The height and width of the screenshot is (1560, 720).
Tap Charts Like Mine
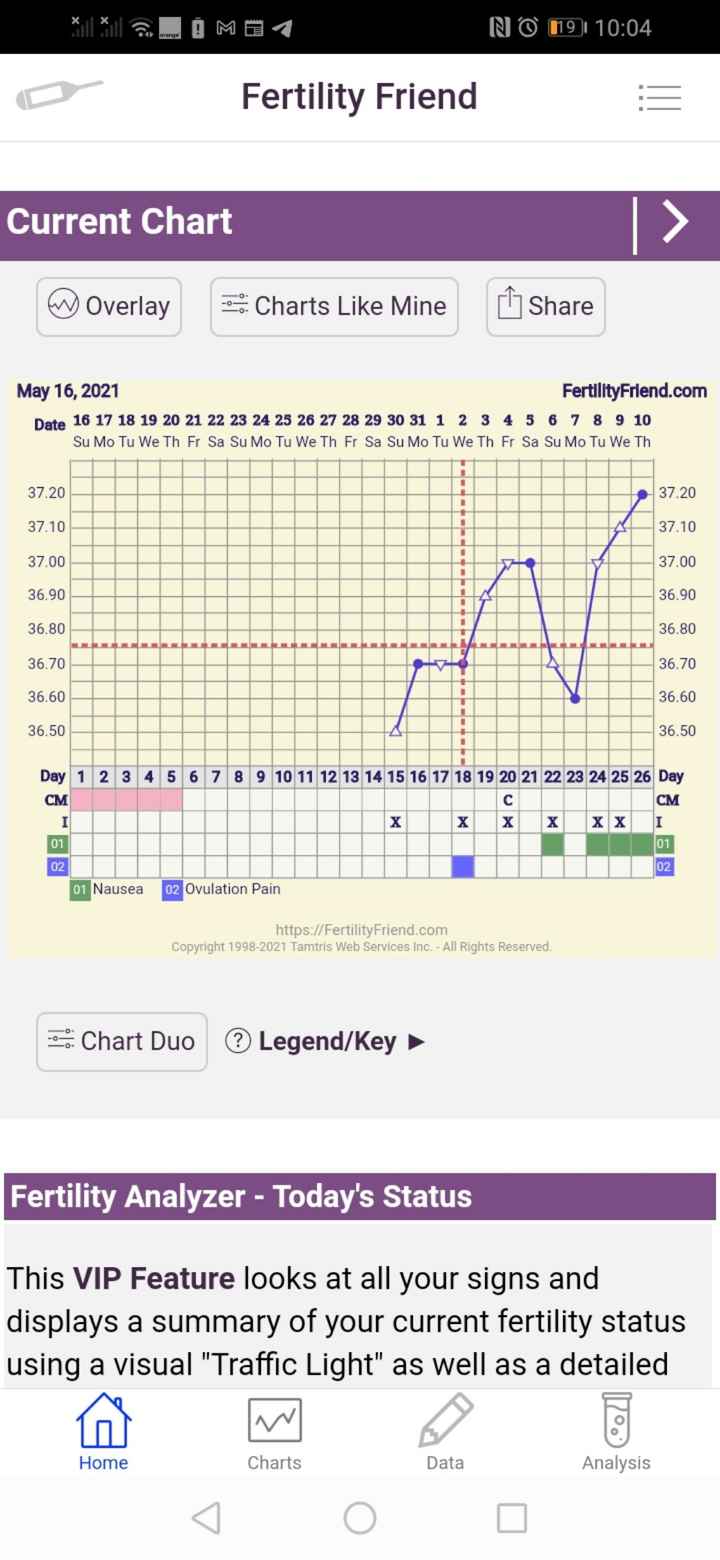tap(334, 306)
